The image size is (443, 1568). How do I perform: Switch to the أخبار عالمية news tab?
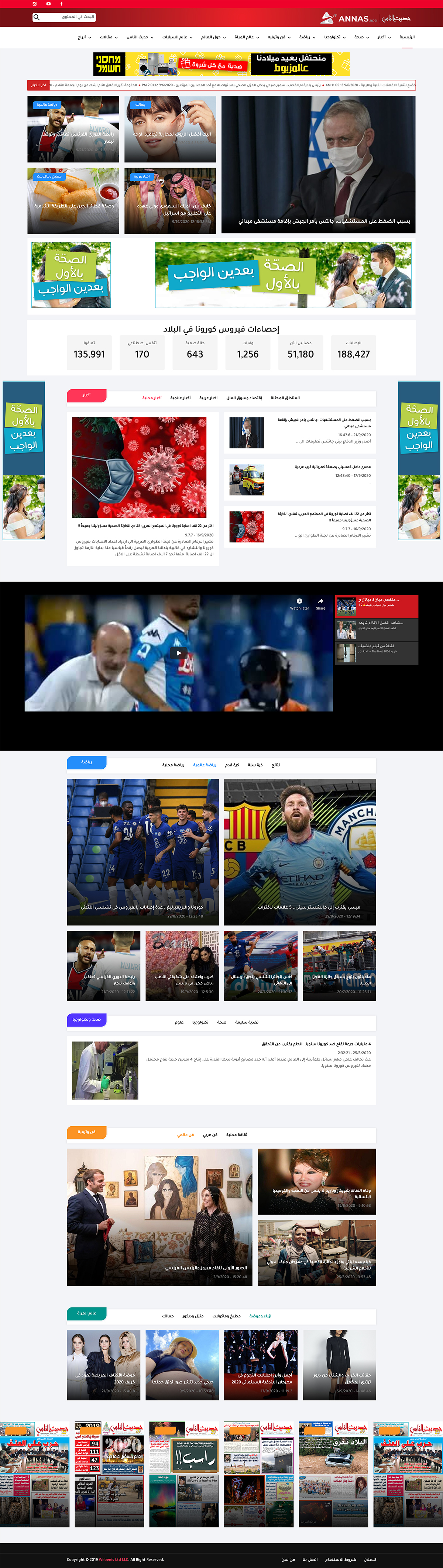180,397
